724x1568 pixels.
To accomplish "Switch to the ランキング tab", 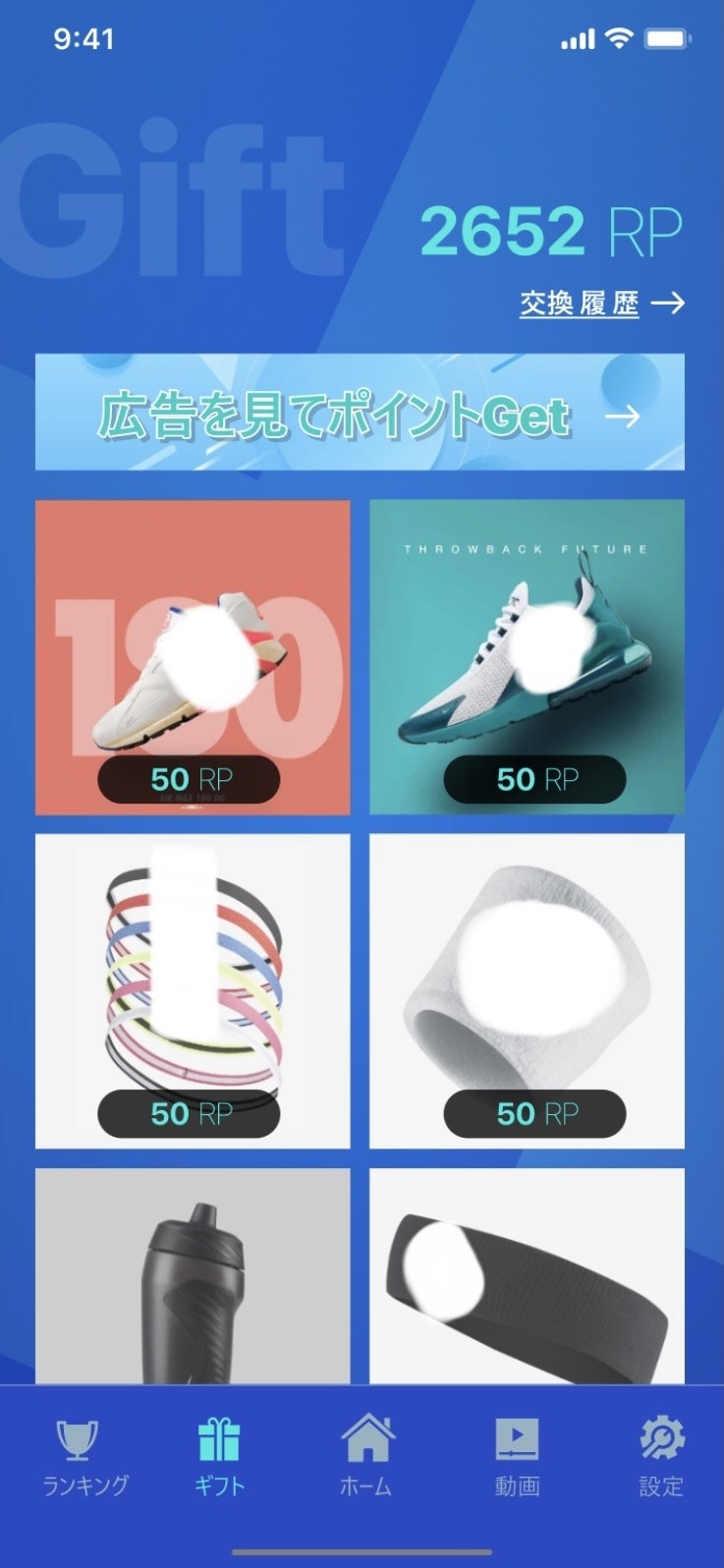I will coord(85,1457).
